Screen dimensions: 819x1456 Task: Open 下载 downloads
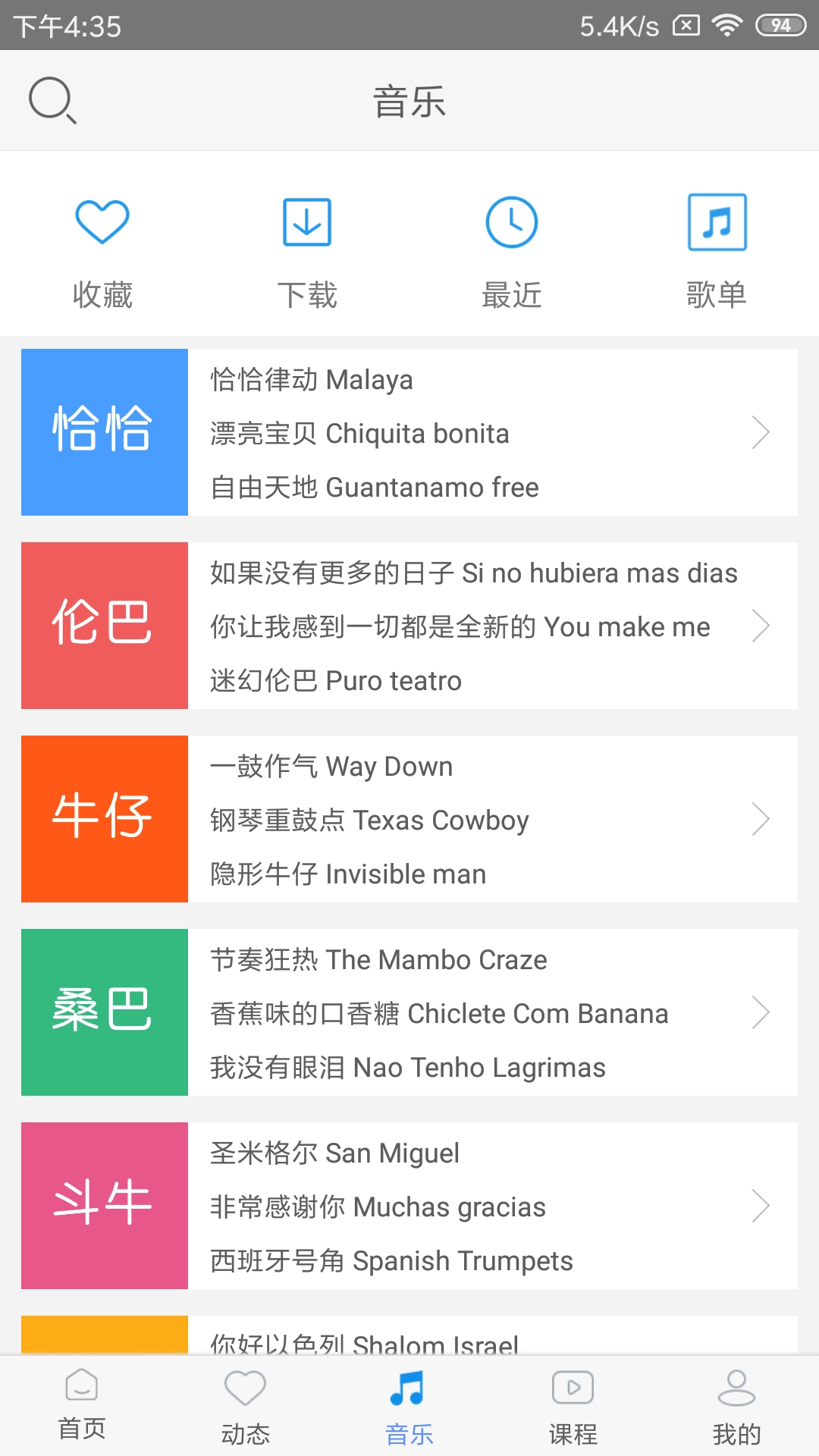[307, 250]
